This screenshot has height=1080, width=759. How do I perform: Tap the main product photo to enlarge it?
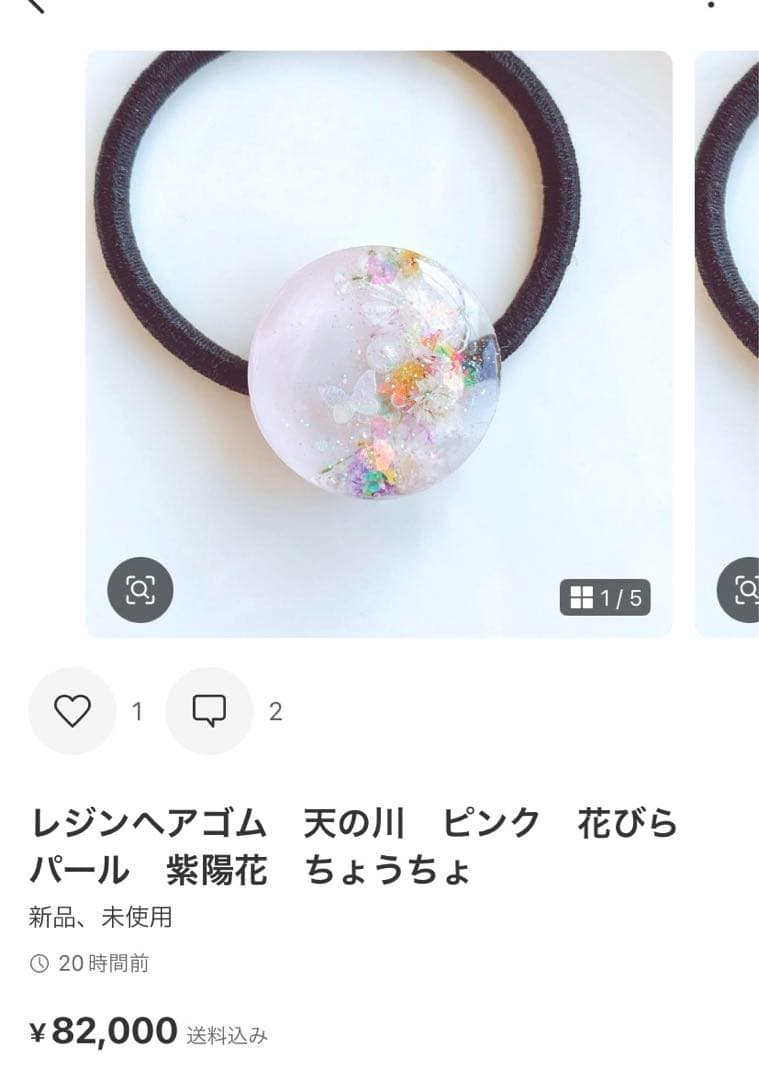pyautogui.click(x=379, y=345)
